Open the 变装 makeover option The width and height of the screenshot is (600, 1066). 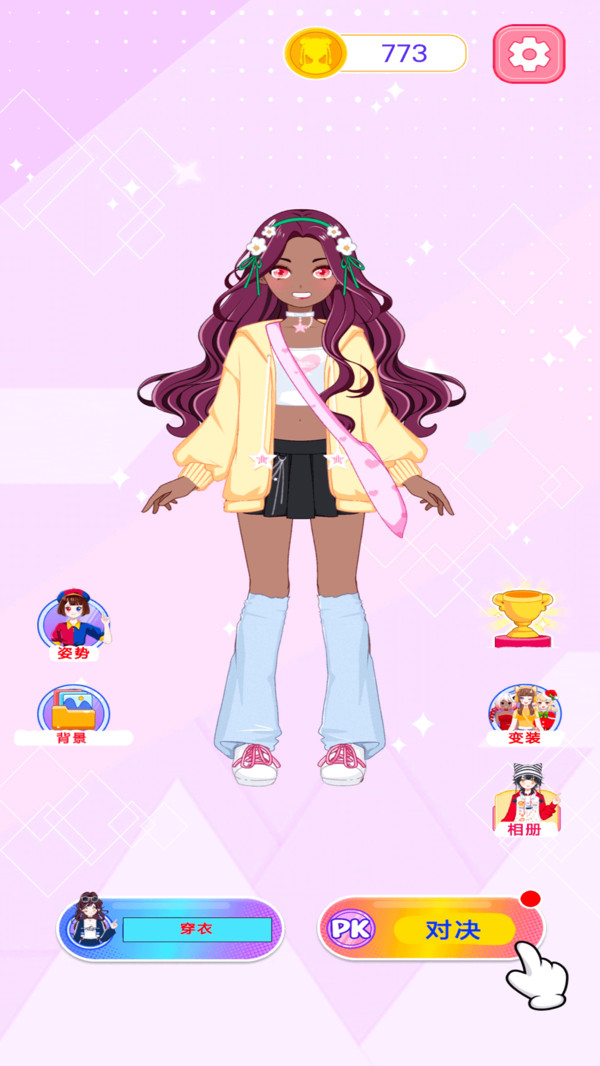tap(525, 716)
